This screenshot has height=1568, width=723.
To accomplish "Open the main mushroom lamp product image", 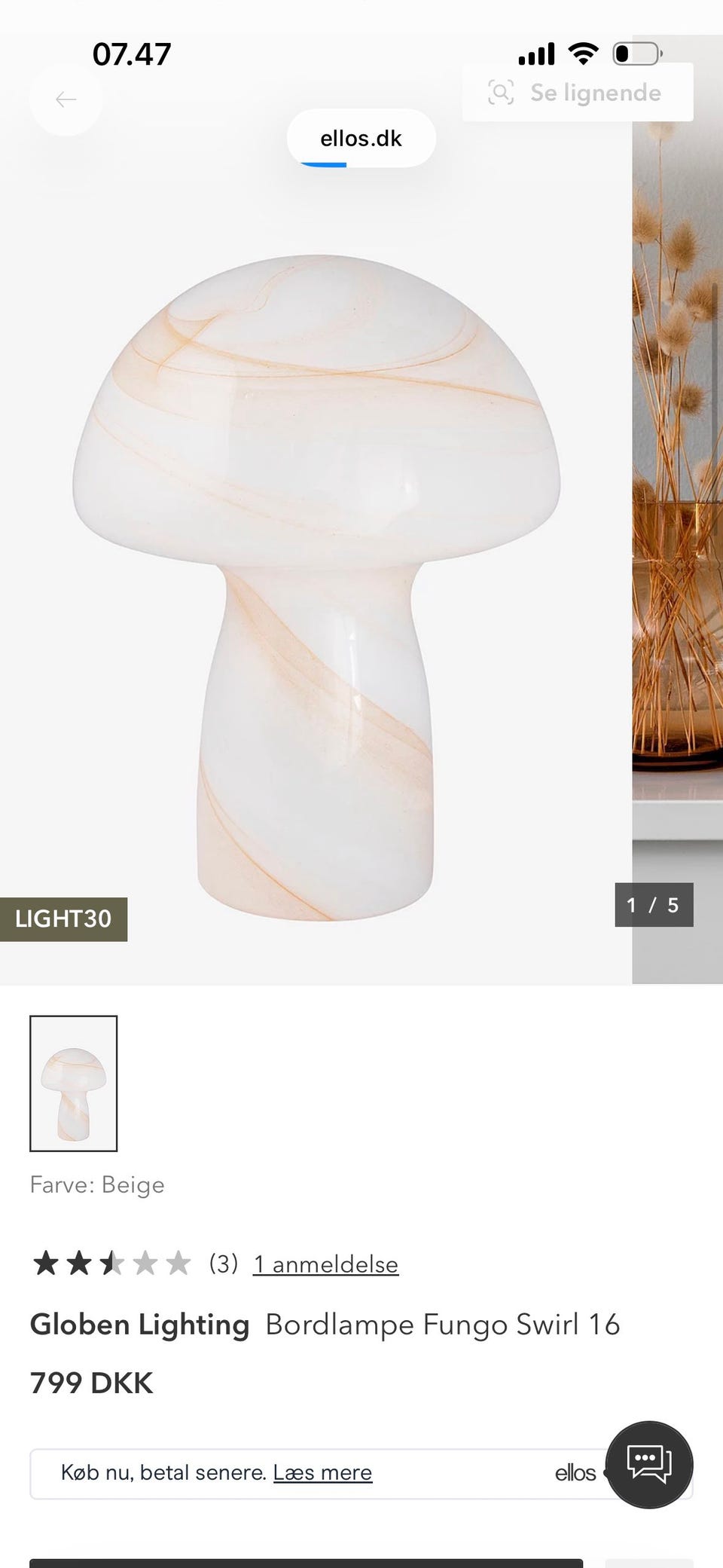I will 316,588.
